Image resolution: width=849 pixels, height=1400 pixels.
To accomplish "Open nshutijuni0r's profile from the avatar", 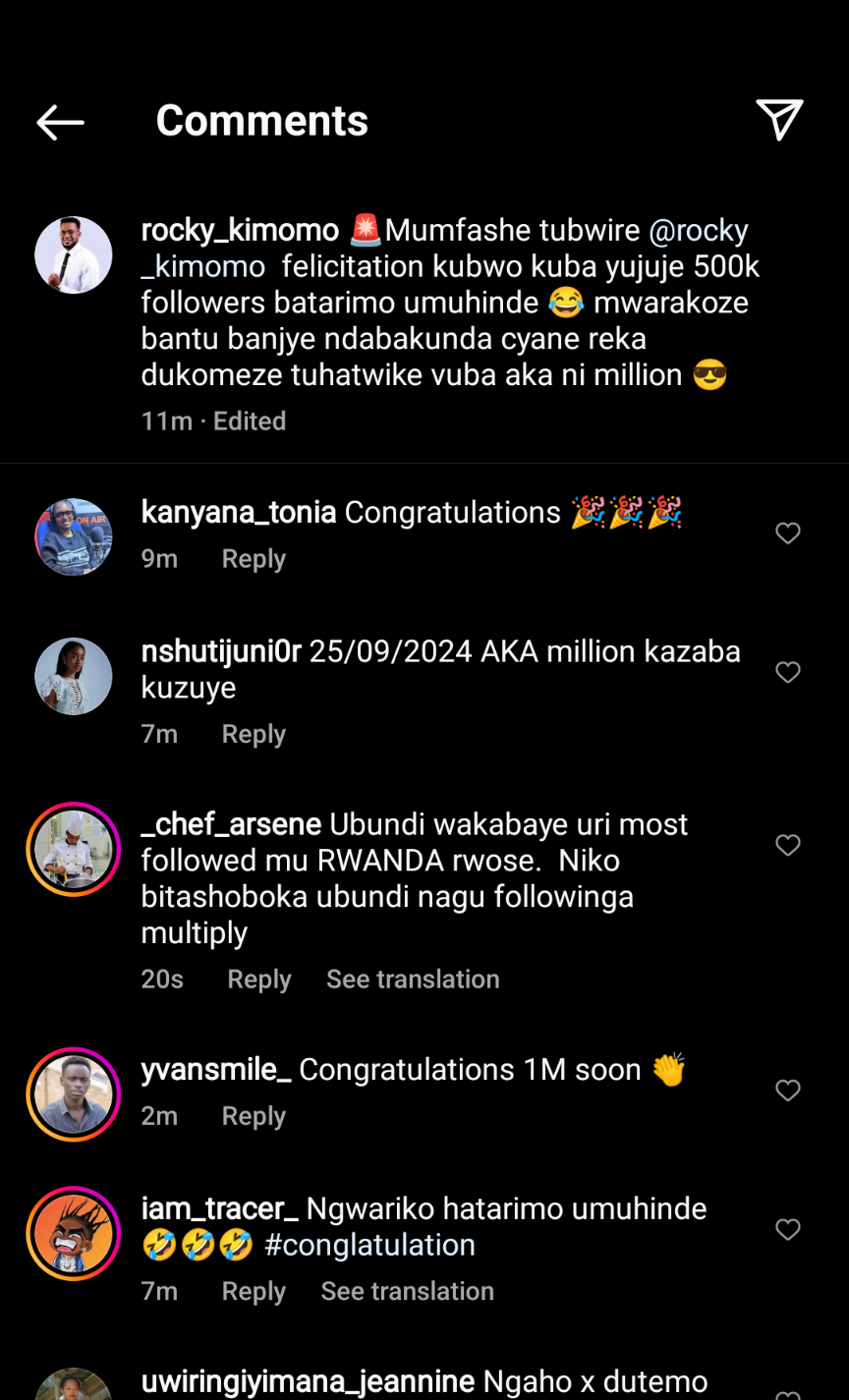I will pyautogui.click(x=74, y=676).
